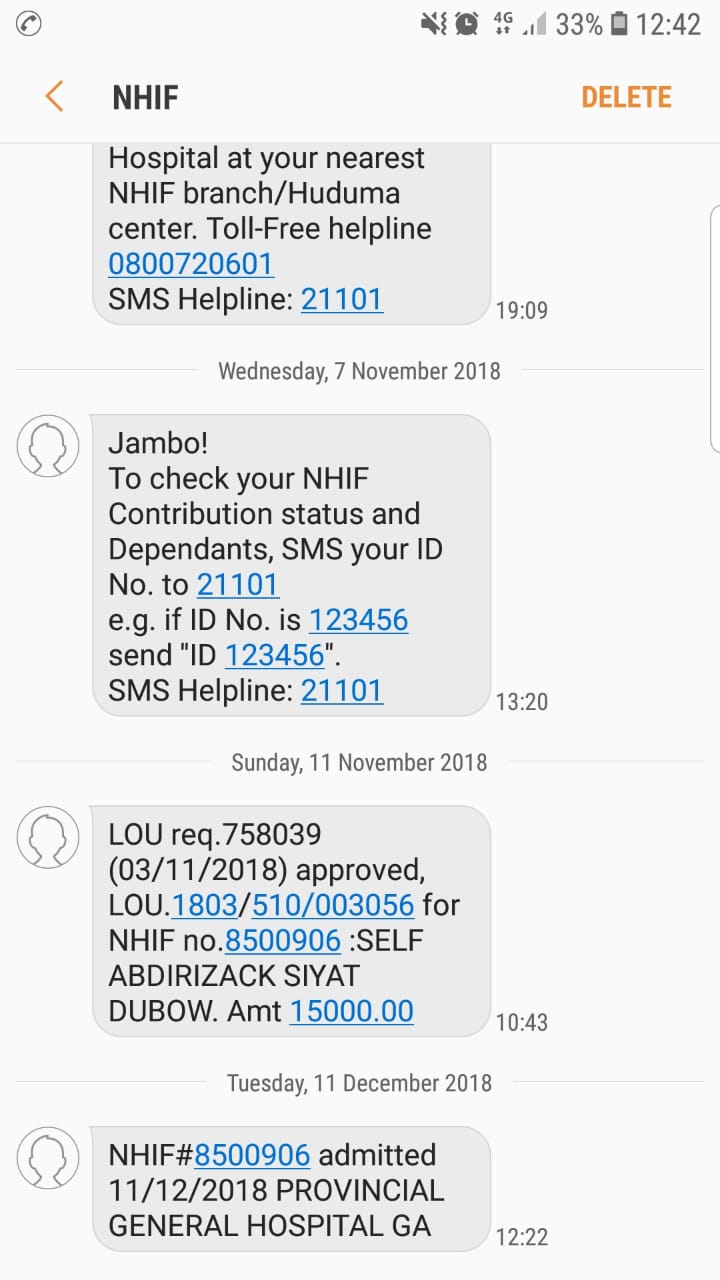
Task: Tap the 21101 link after 'No. to'
Action: [237, 584]
